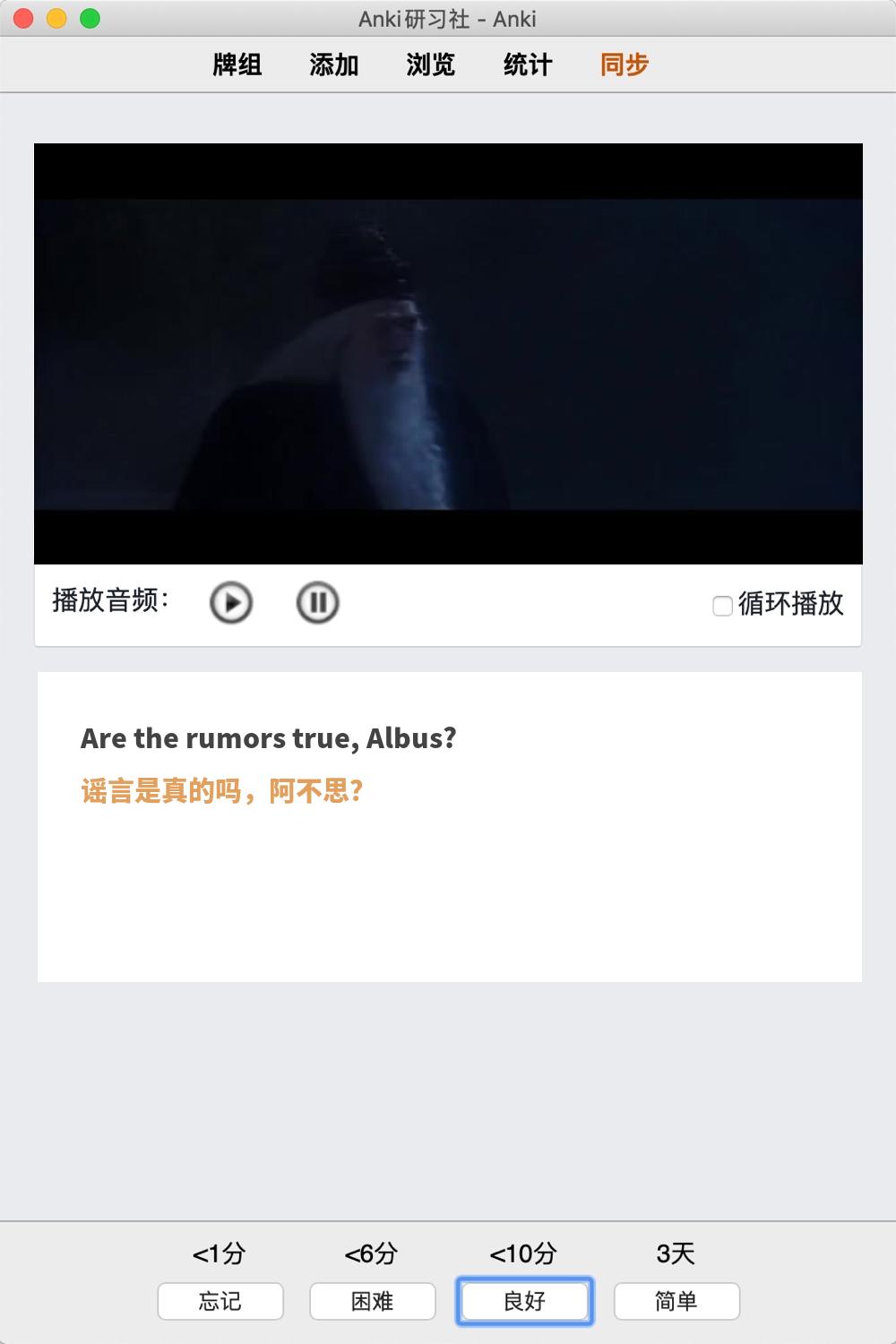Rate the card as 困难
896x1344 pixels.
[x=373, y=1301]
